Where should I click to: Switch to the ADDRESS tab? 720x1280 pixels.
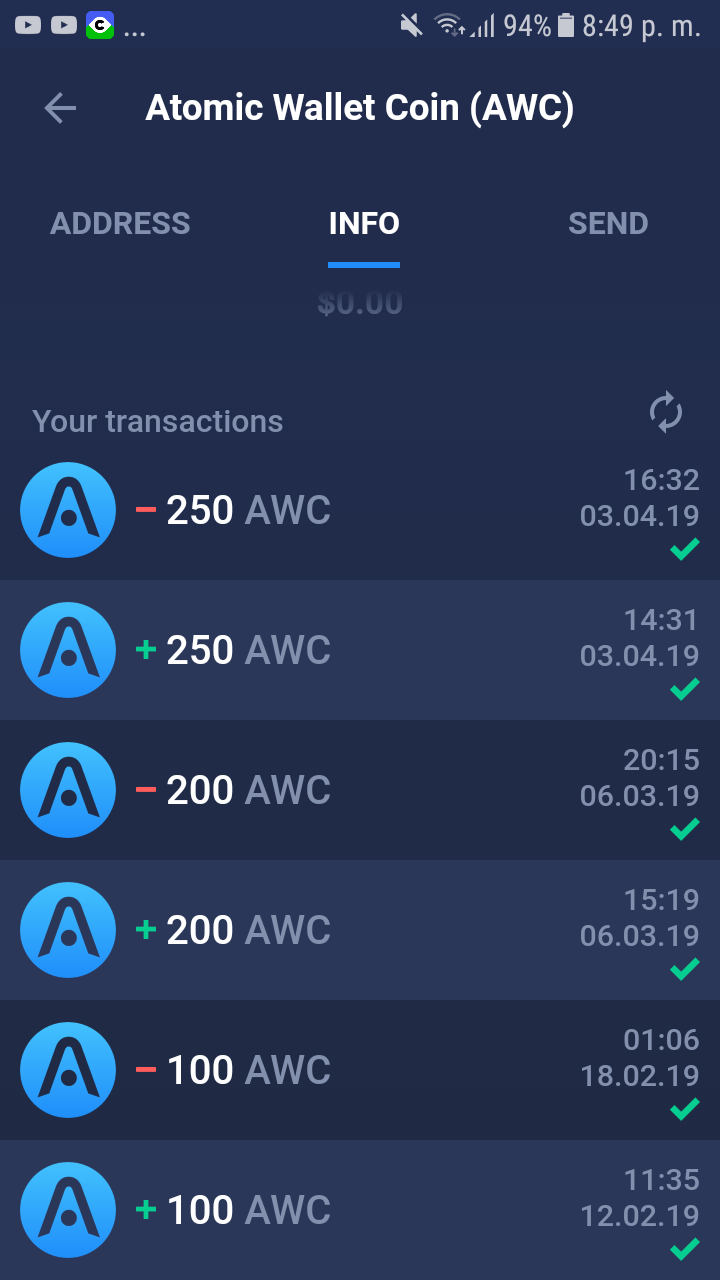[x=120, y=223]
